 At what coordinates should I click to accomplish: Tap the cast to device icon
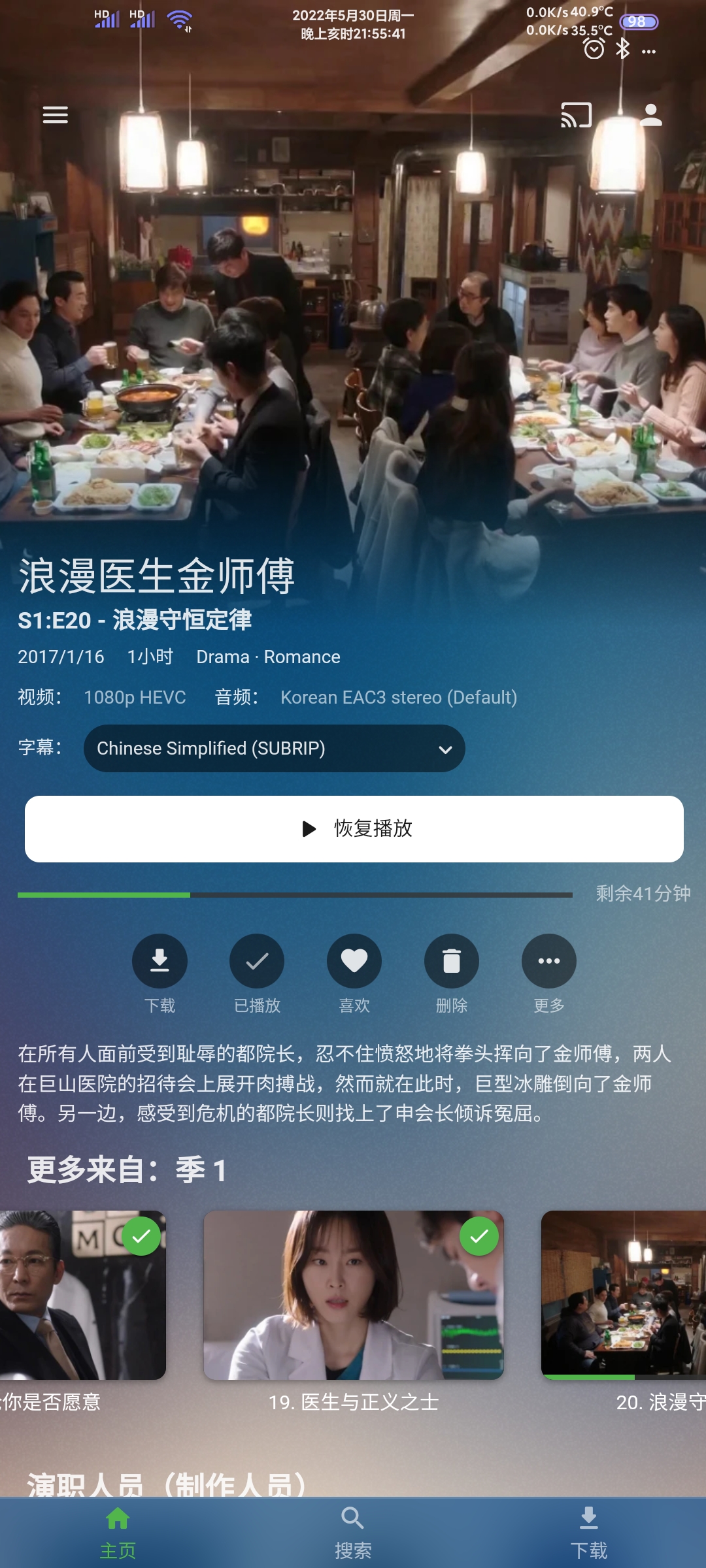tap(576, 115)
